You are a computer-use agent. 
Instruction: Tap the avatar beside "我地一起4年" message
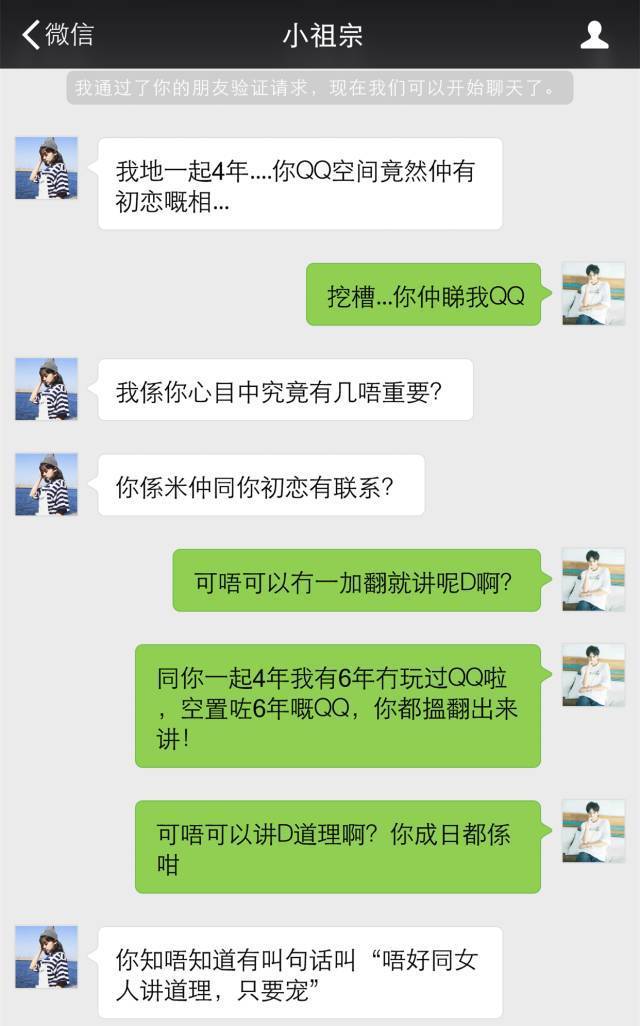46,168
